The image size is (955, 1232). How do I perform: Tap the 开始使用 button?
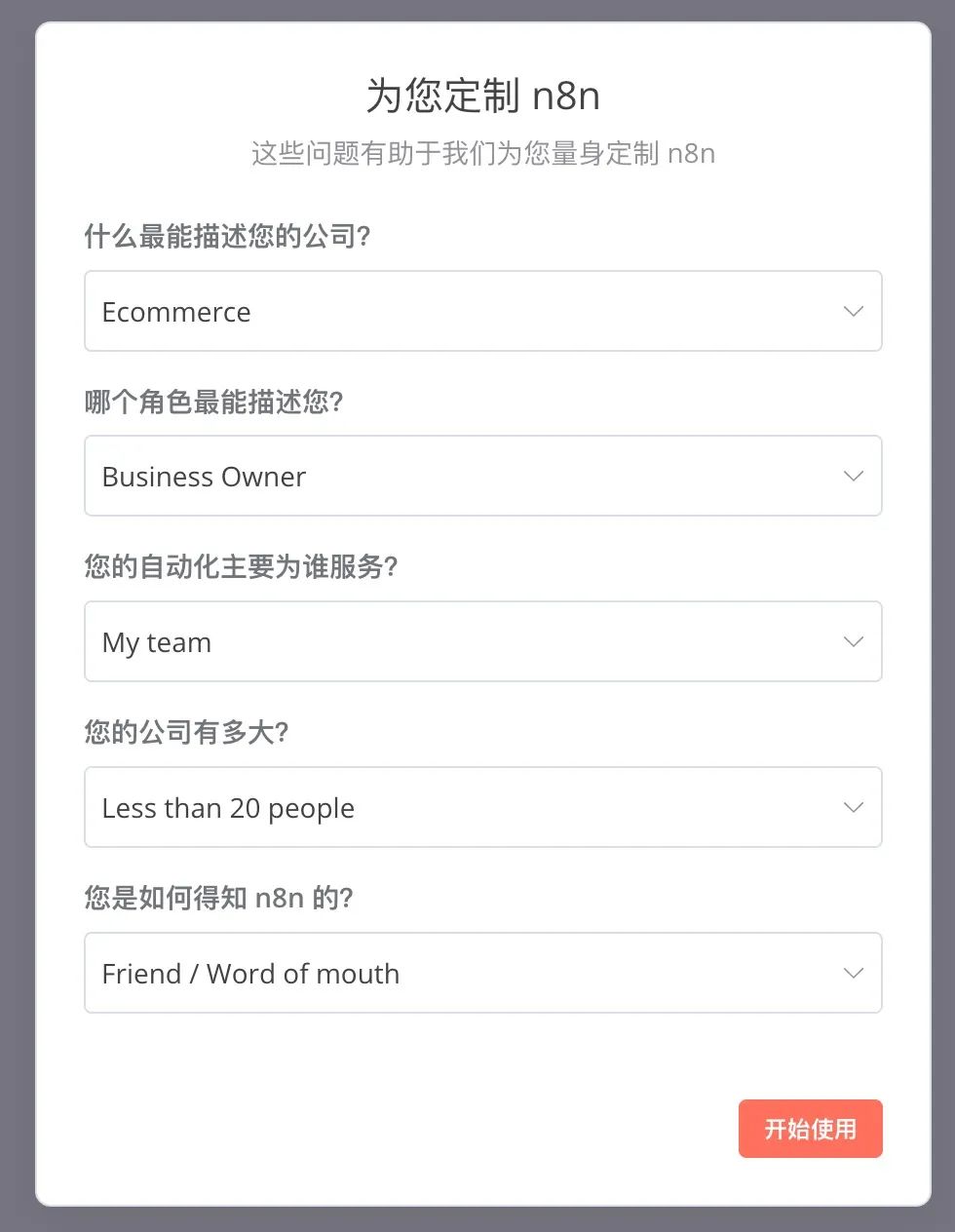point(810,1129)
